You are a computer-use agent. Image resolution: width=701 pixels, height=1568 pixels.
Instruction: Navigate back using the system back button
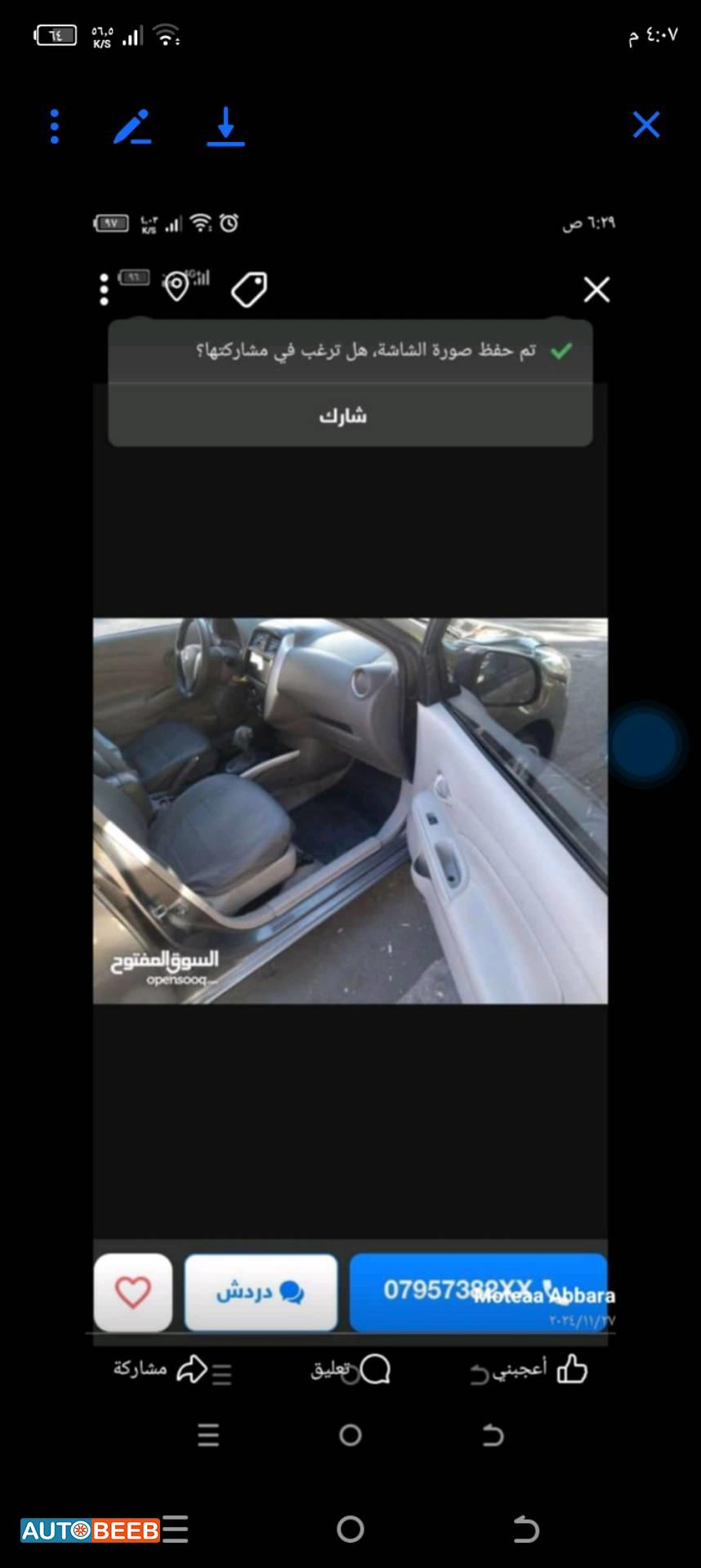tap(525, 1529)
